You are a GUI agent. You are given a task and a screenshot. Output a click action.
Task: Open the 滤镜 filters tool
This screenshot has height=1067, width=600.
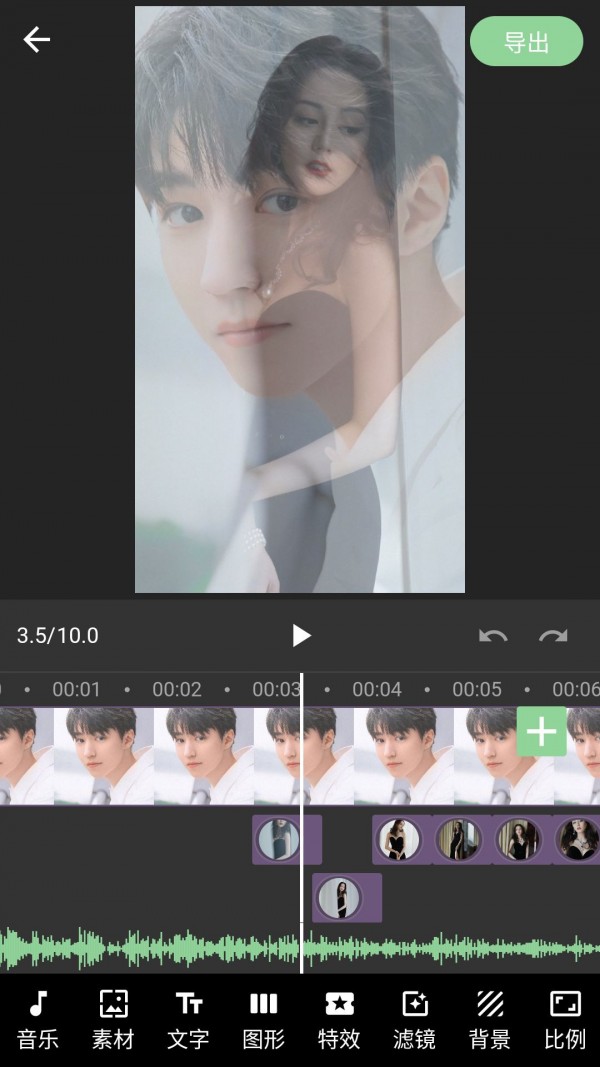pos(414,1020)
